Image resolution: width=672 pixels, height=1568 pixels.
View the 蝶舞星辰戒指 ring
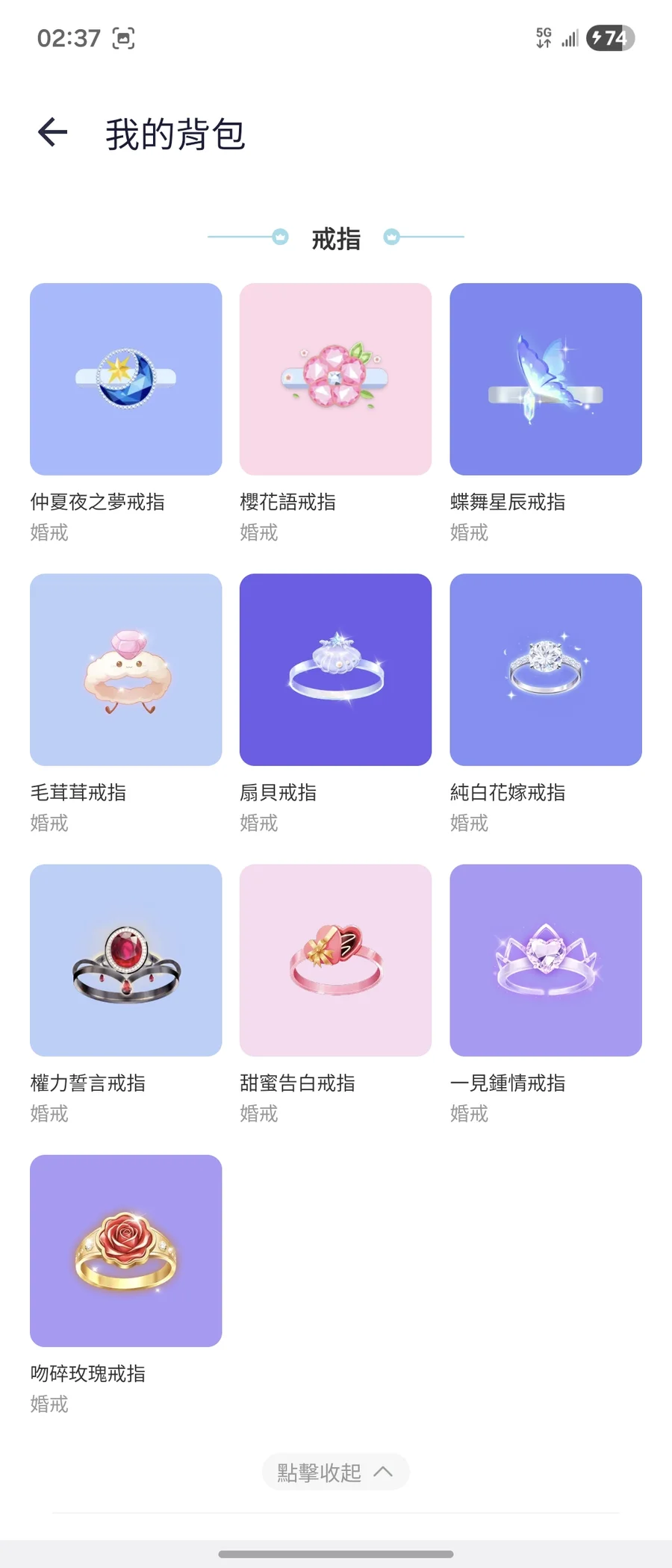(546, 379)
